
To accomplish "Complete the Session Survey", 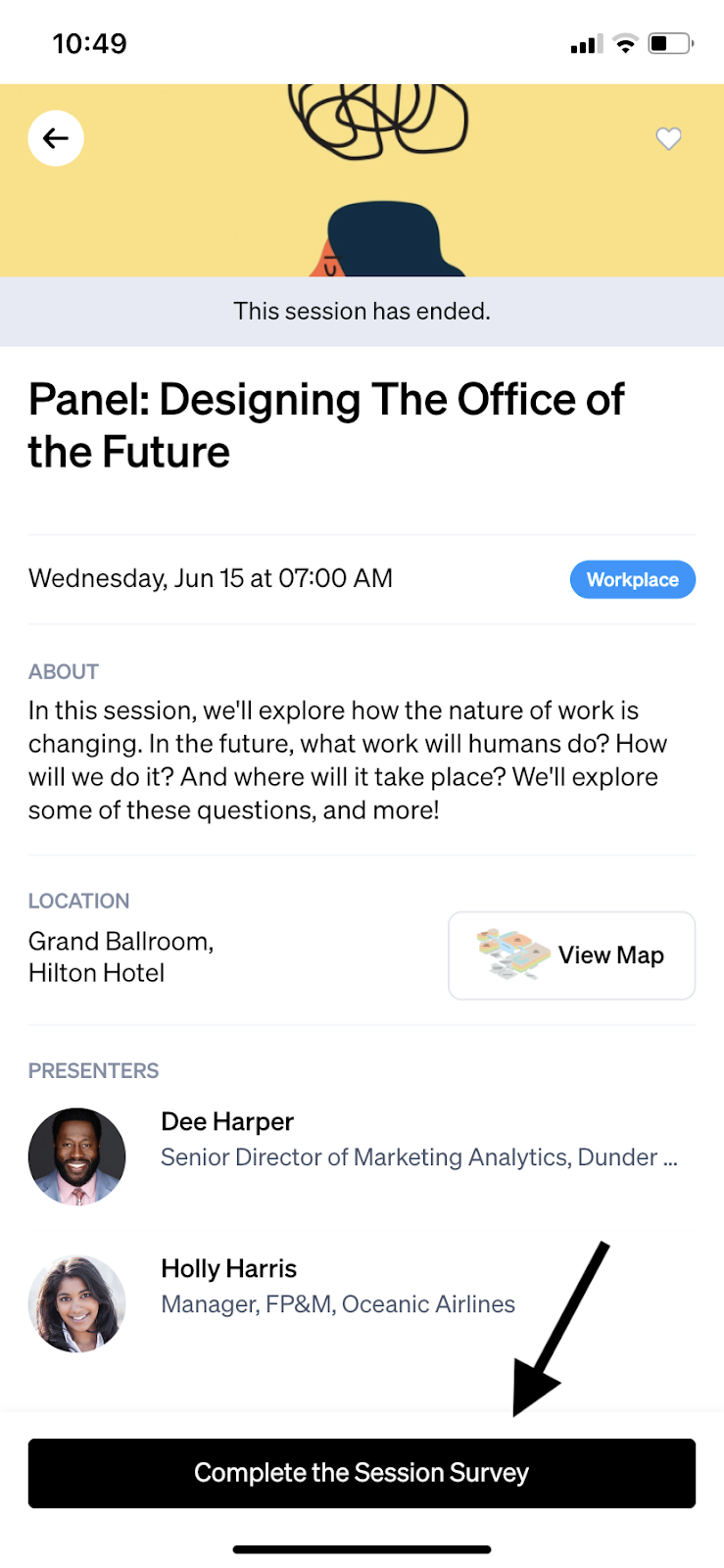I will [362, 1473].
